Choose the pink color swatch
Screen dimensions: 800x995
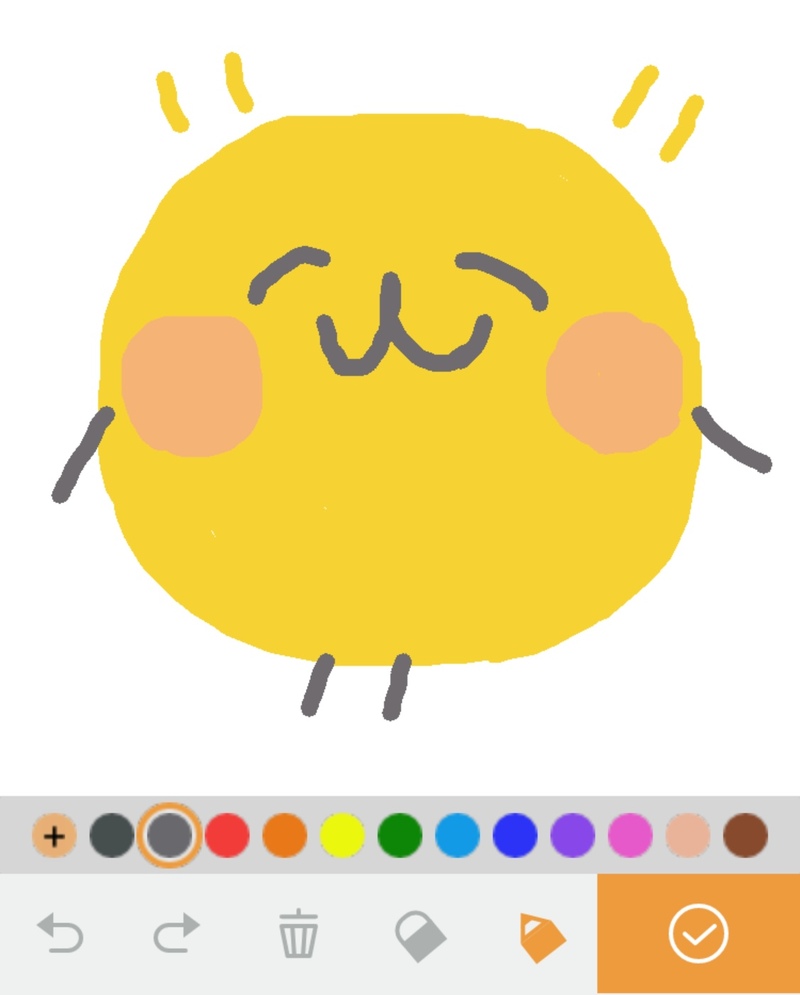pos(630,835)
